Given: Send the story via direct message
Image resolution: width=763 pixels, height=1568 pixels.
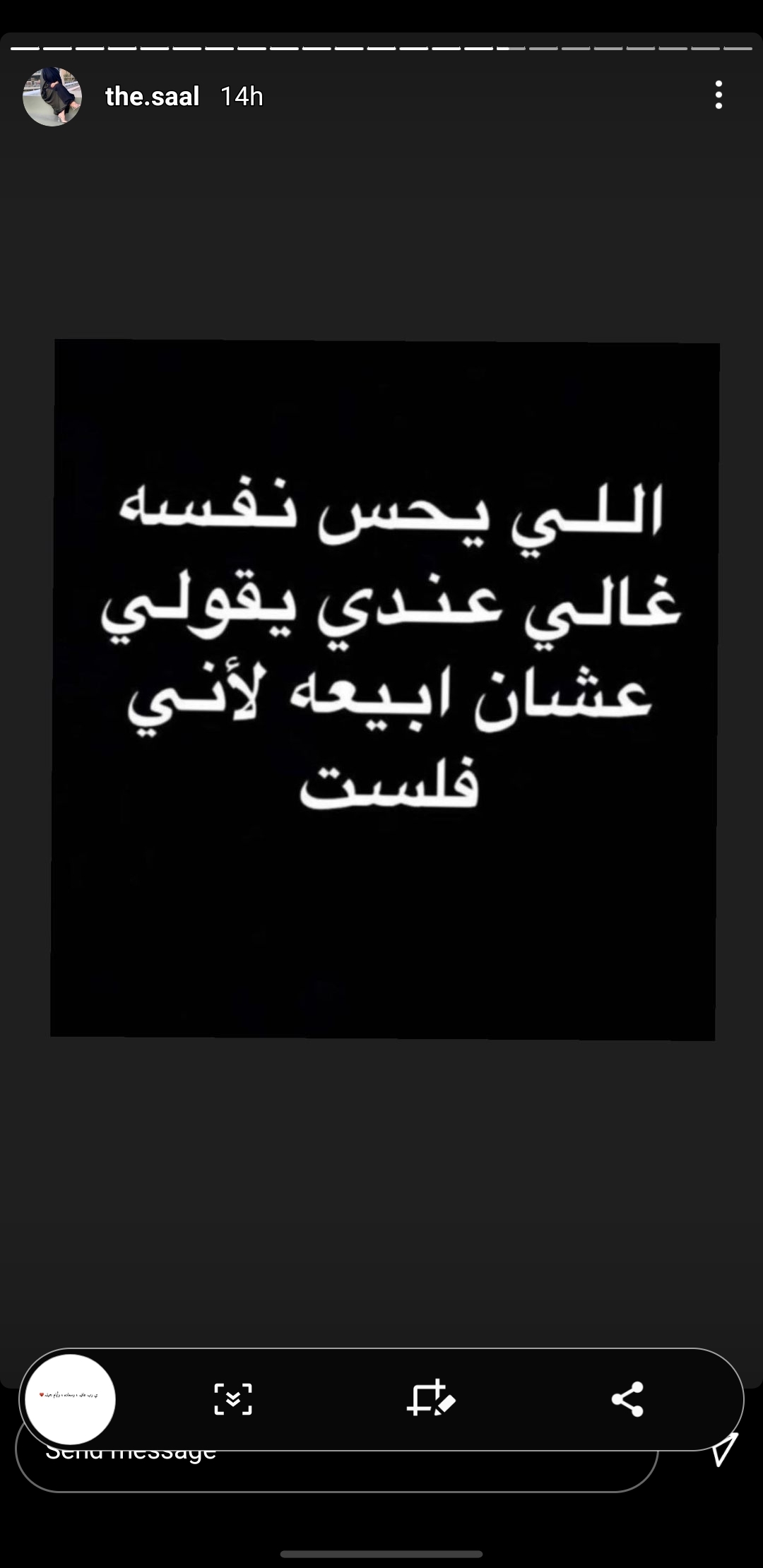Looking at the screenshot, I should pyautogui.click(x=724, y=1449).
